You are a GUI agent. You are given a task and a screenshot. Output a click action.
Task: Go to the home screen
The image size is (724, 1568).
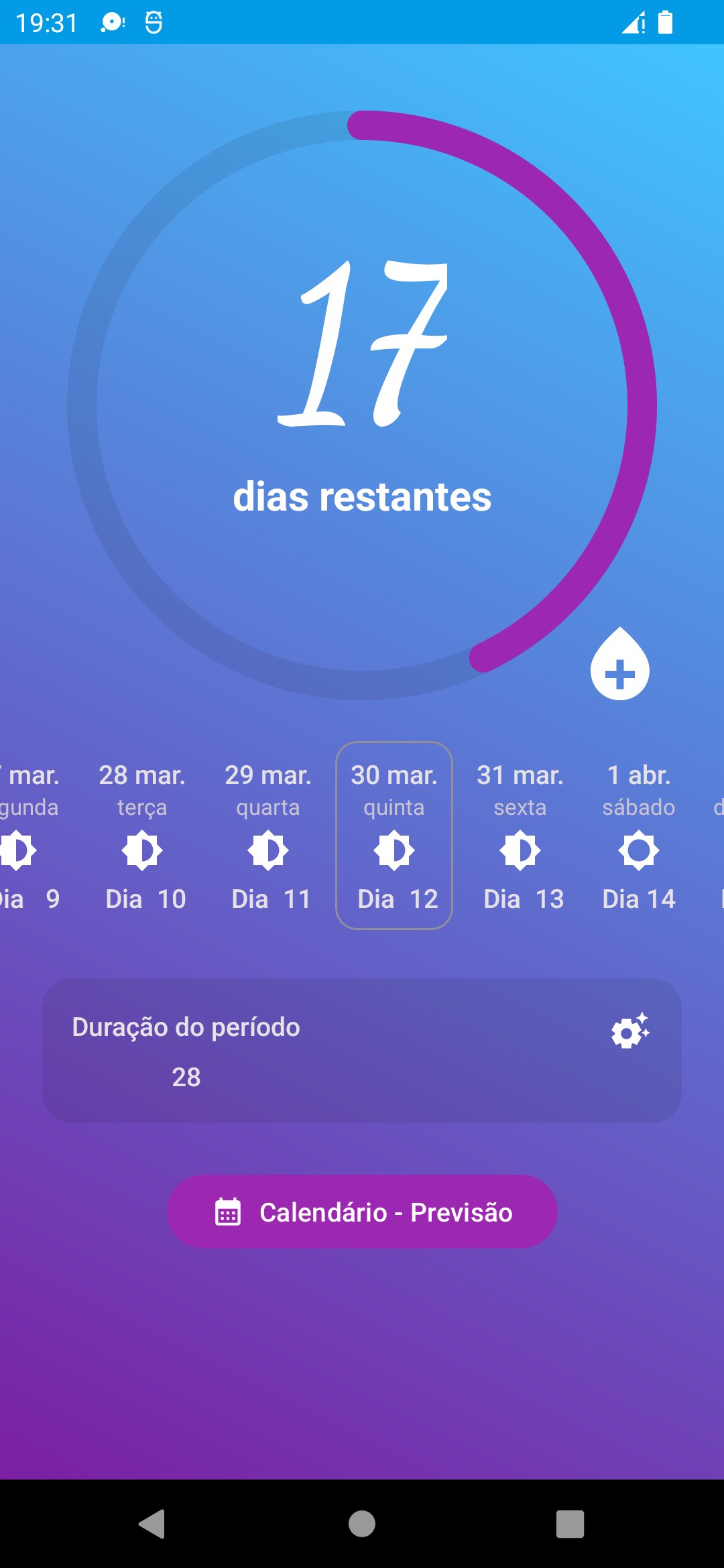tap(362, 1524)
